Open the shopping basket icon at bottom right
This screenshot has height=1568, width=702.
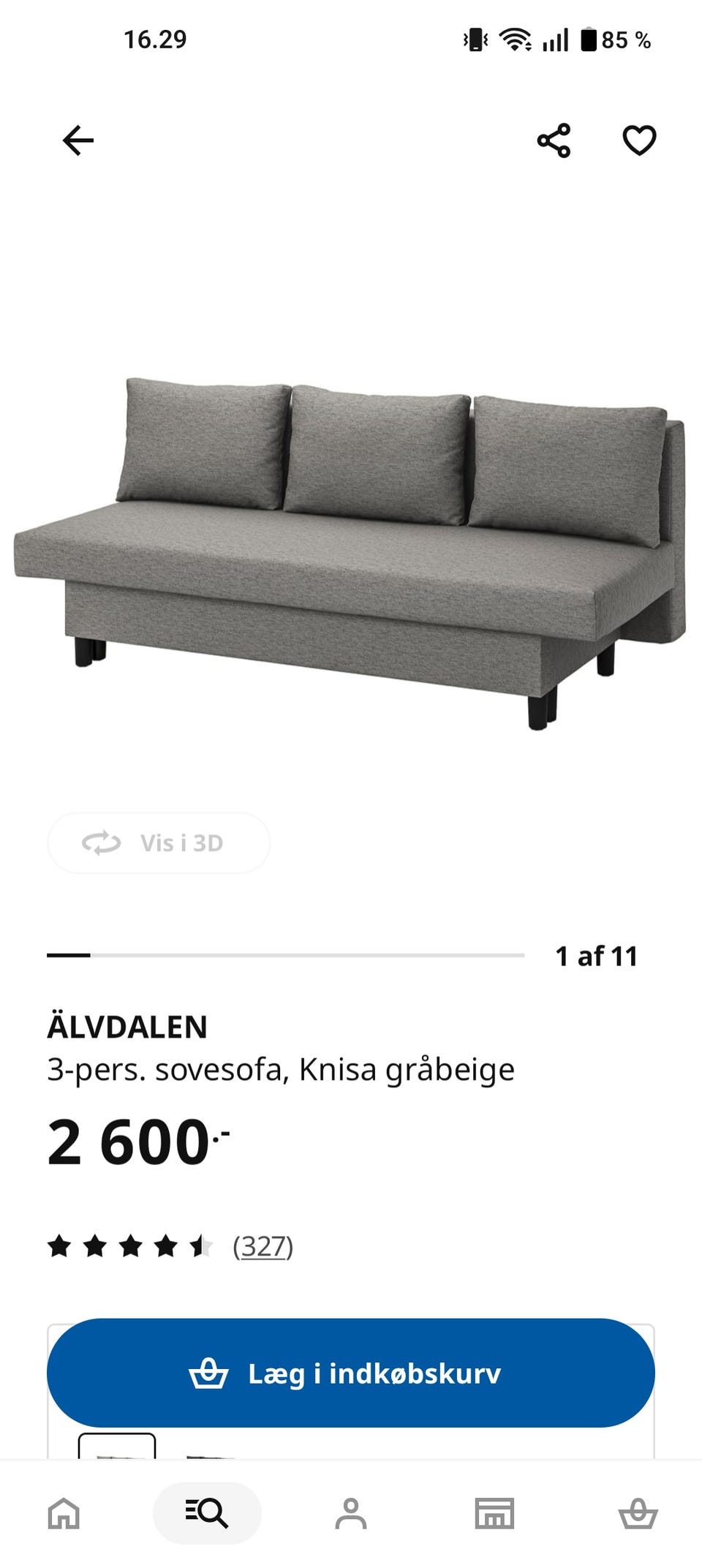pos(638,1512)
